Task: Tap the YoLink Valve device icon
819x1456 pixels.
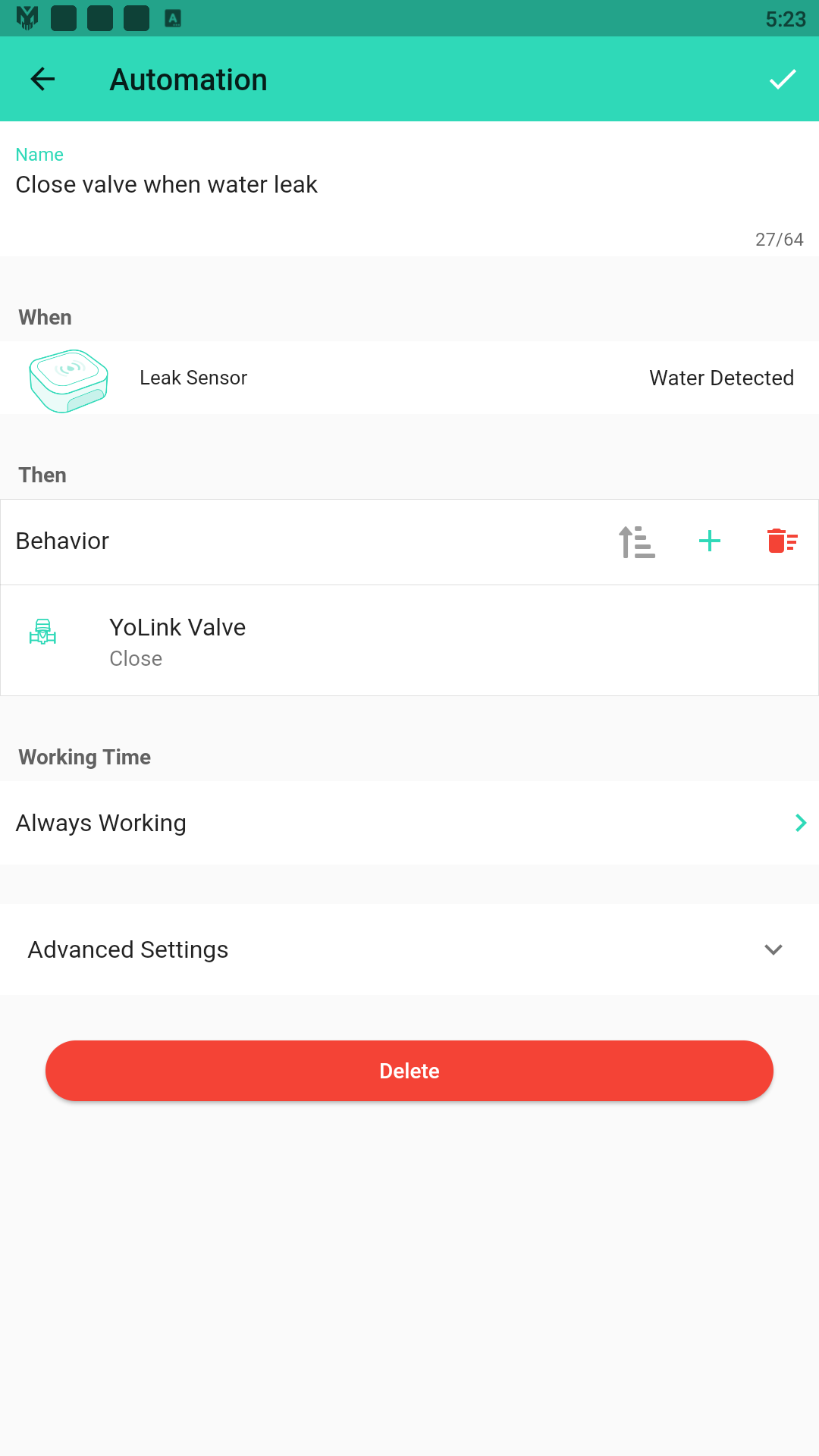Action: (43, 632)
